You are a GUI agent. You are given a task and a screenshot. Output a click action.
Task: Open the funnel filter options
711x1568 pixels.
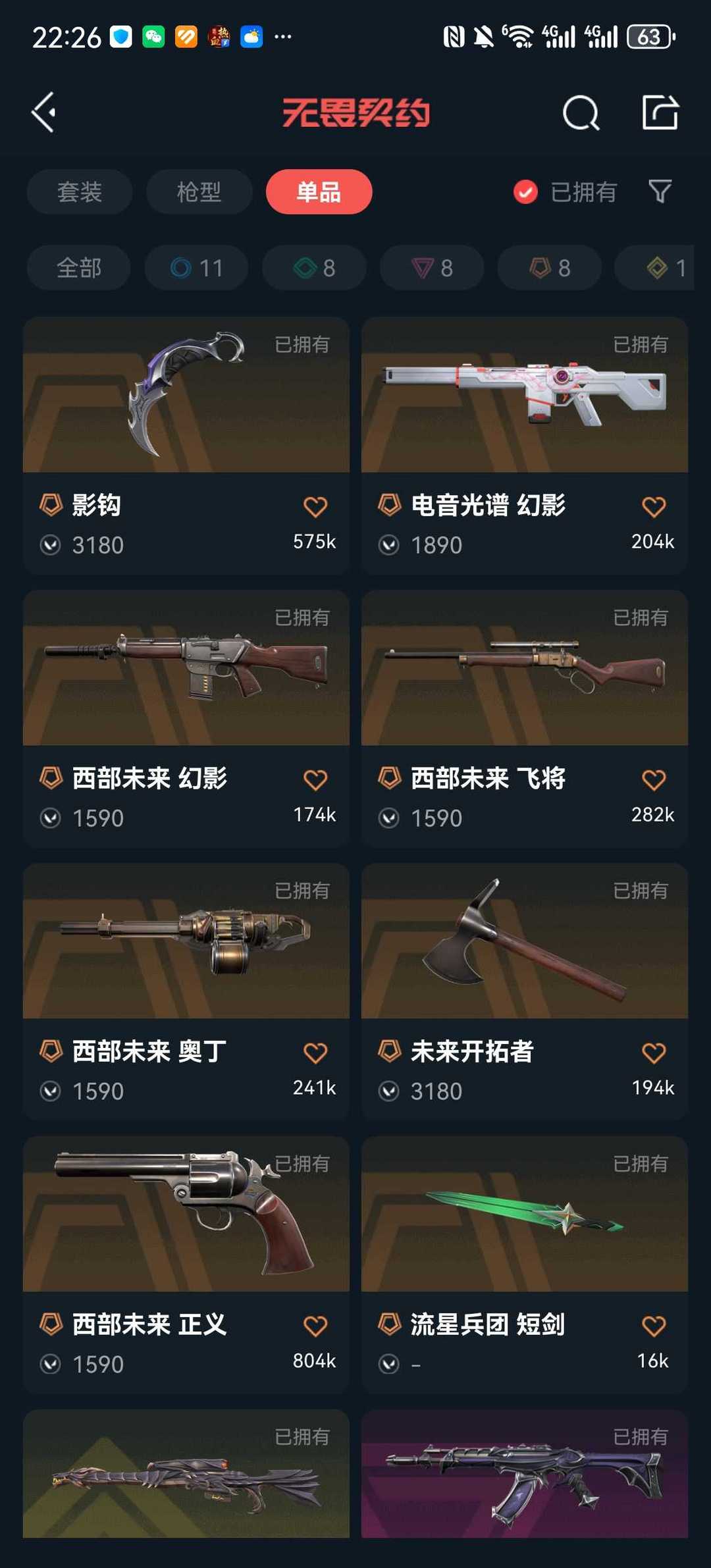coord(660,192)
